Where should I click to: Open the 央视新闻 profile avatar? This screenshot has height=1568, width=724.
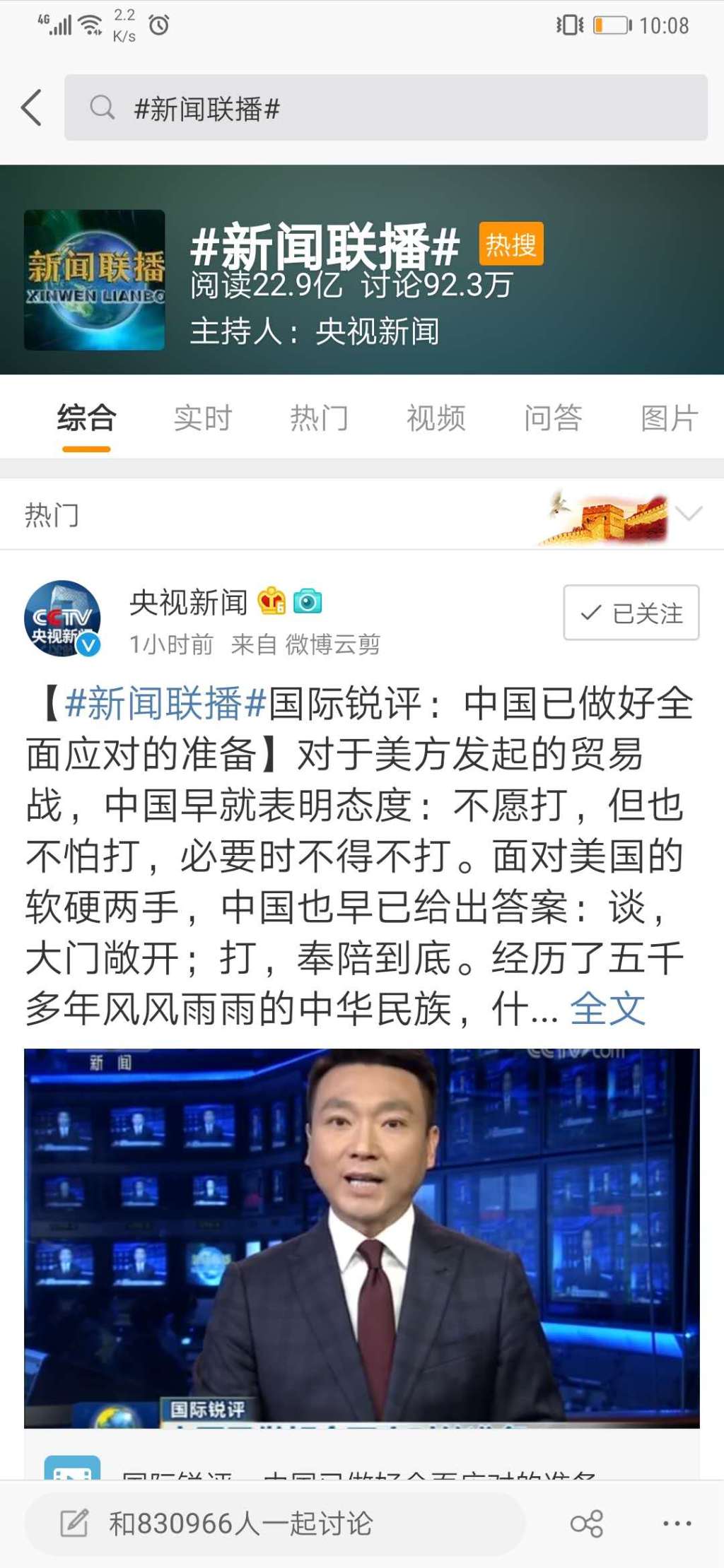tap(62, 618)
